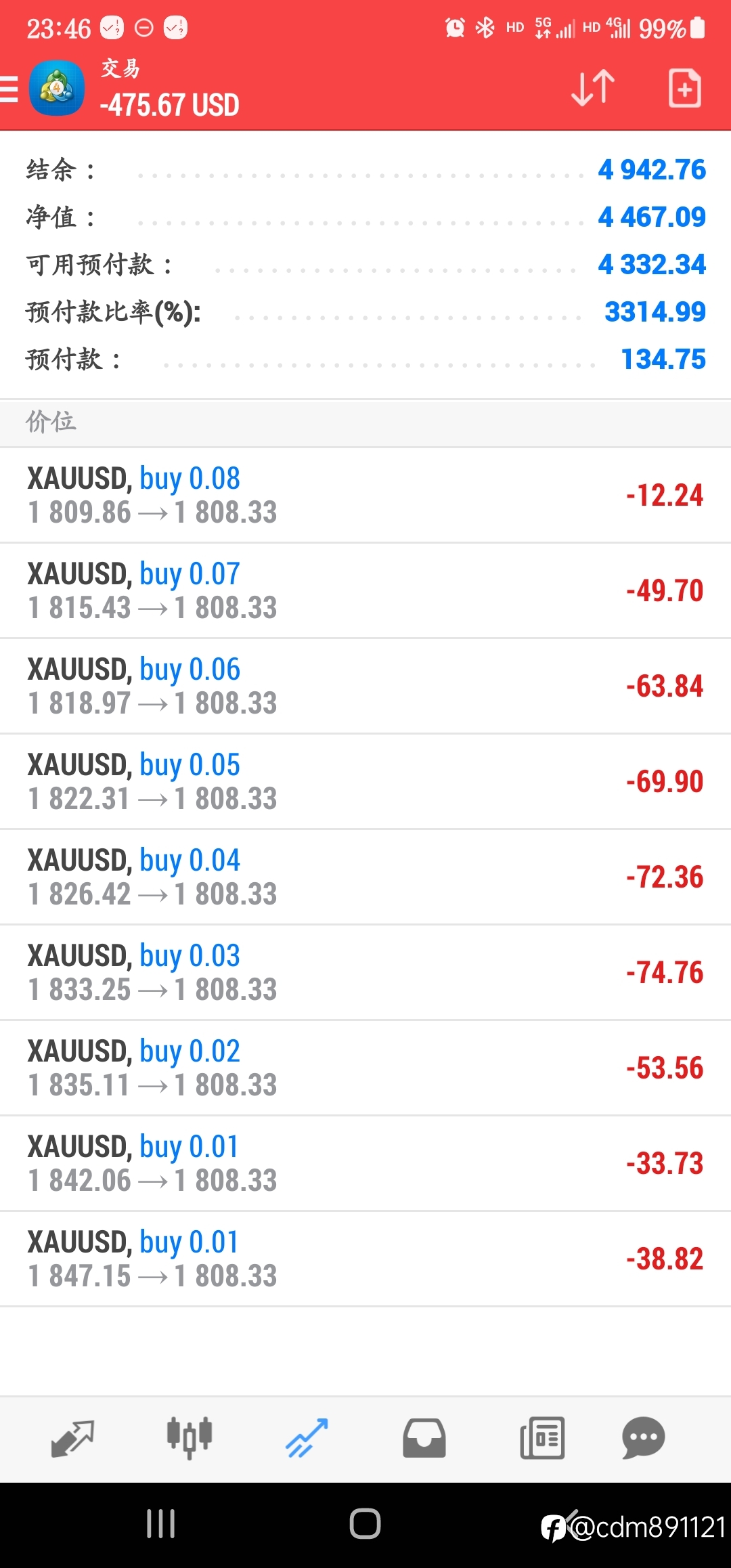The height and width of the screenshot is (1568, 731).
Task: Open the XAUUSD buy 0.05 position
Action: (x=365, y=781)
